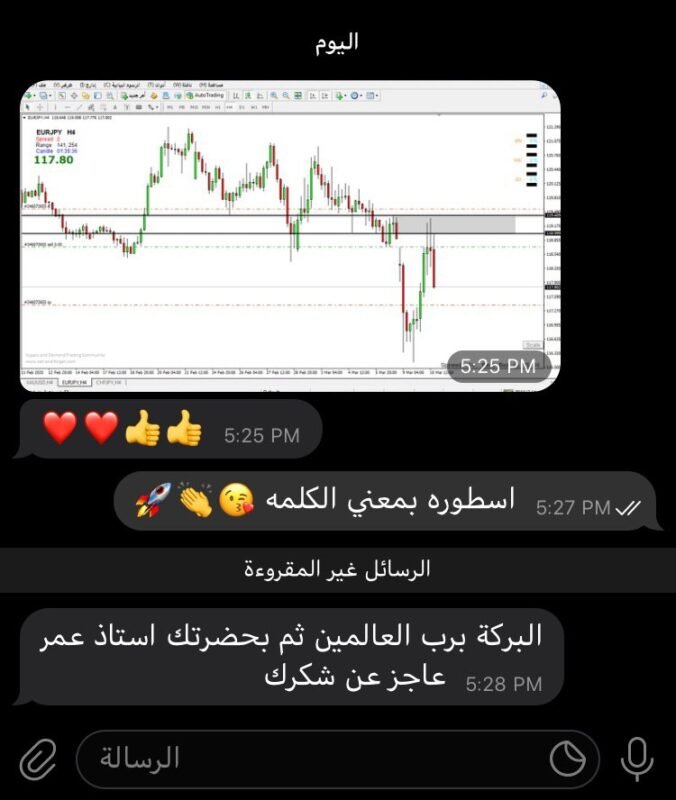Tap the microphone to record a voice message
The image size is (676, 800).
point(637,759)
